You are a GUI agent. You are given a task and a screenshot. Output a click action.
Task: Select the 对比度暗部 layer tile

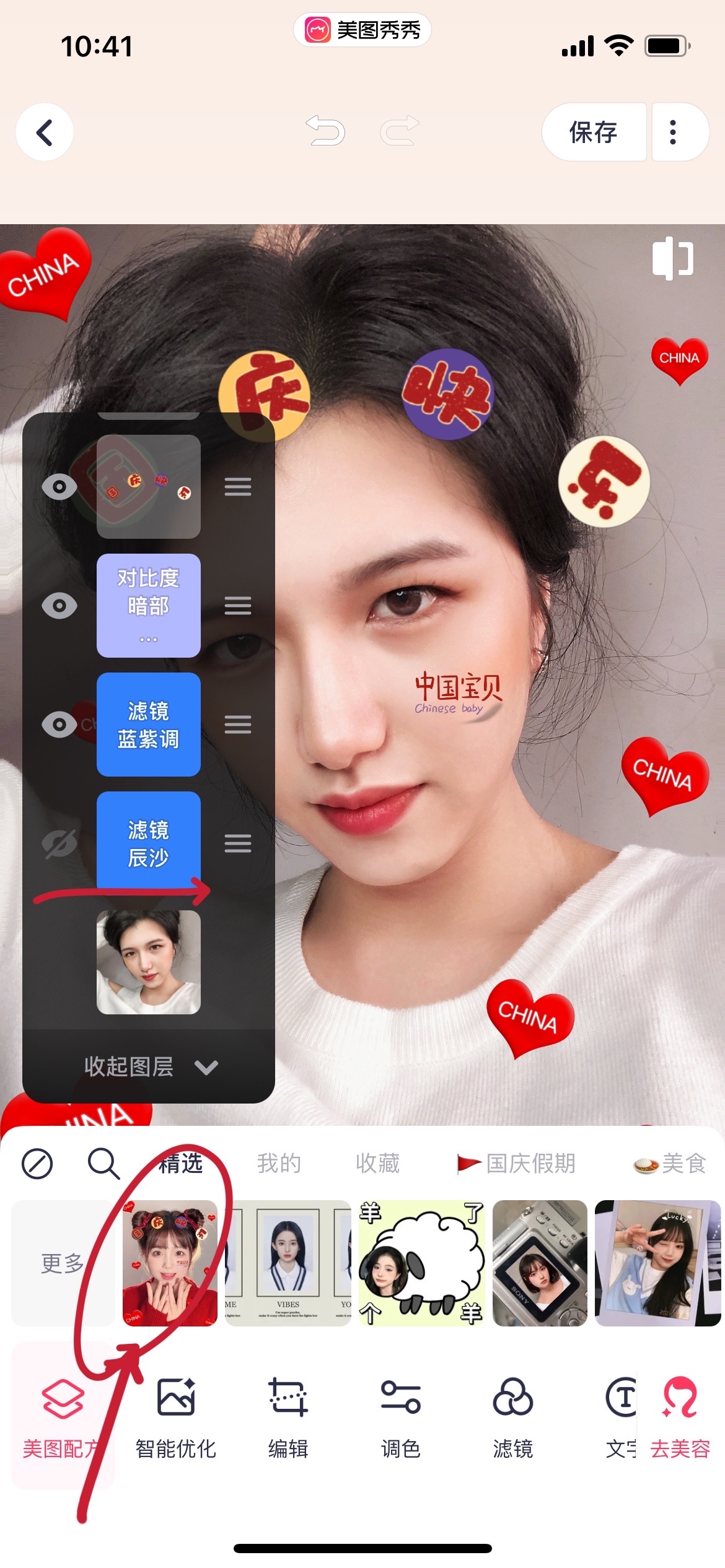148,606
